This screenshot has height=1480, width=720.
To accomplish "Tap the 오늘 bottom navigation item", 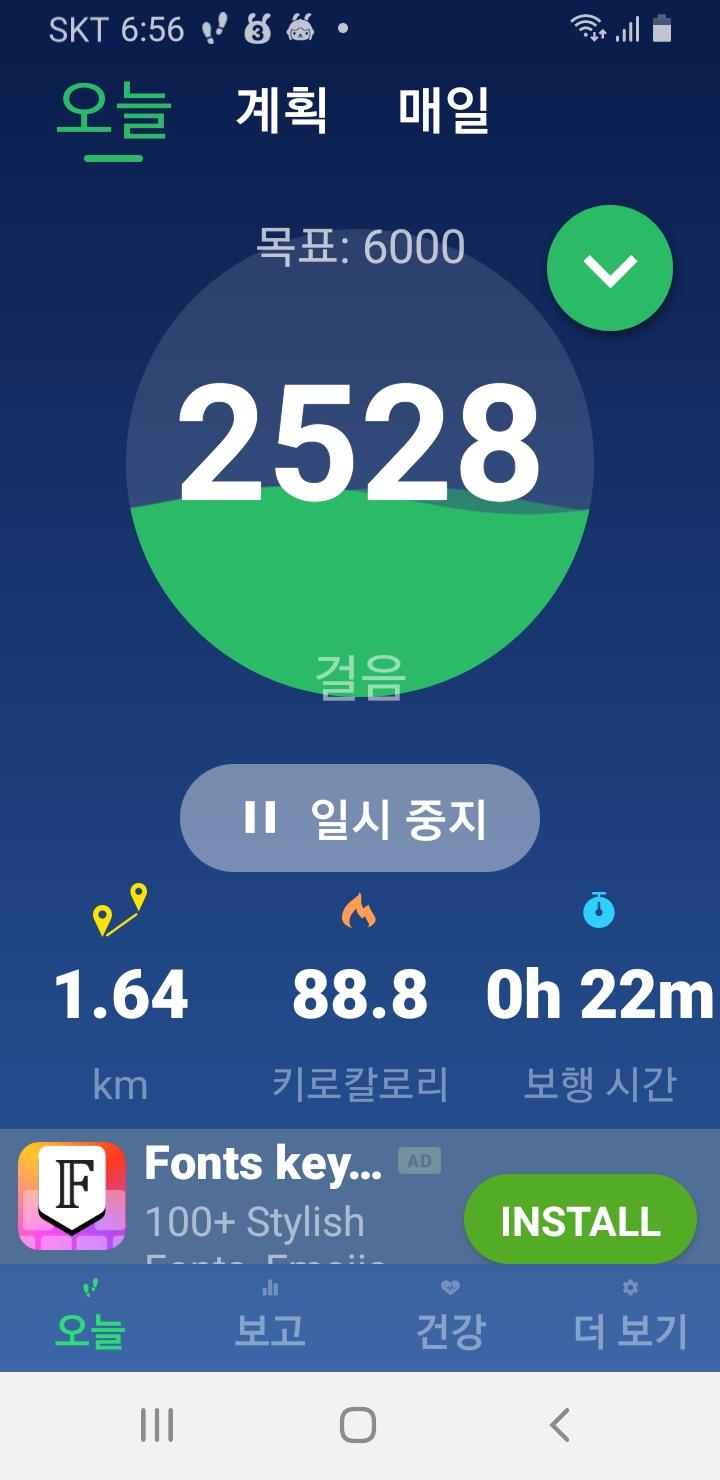I will pos(90,1318).
